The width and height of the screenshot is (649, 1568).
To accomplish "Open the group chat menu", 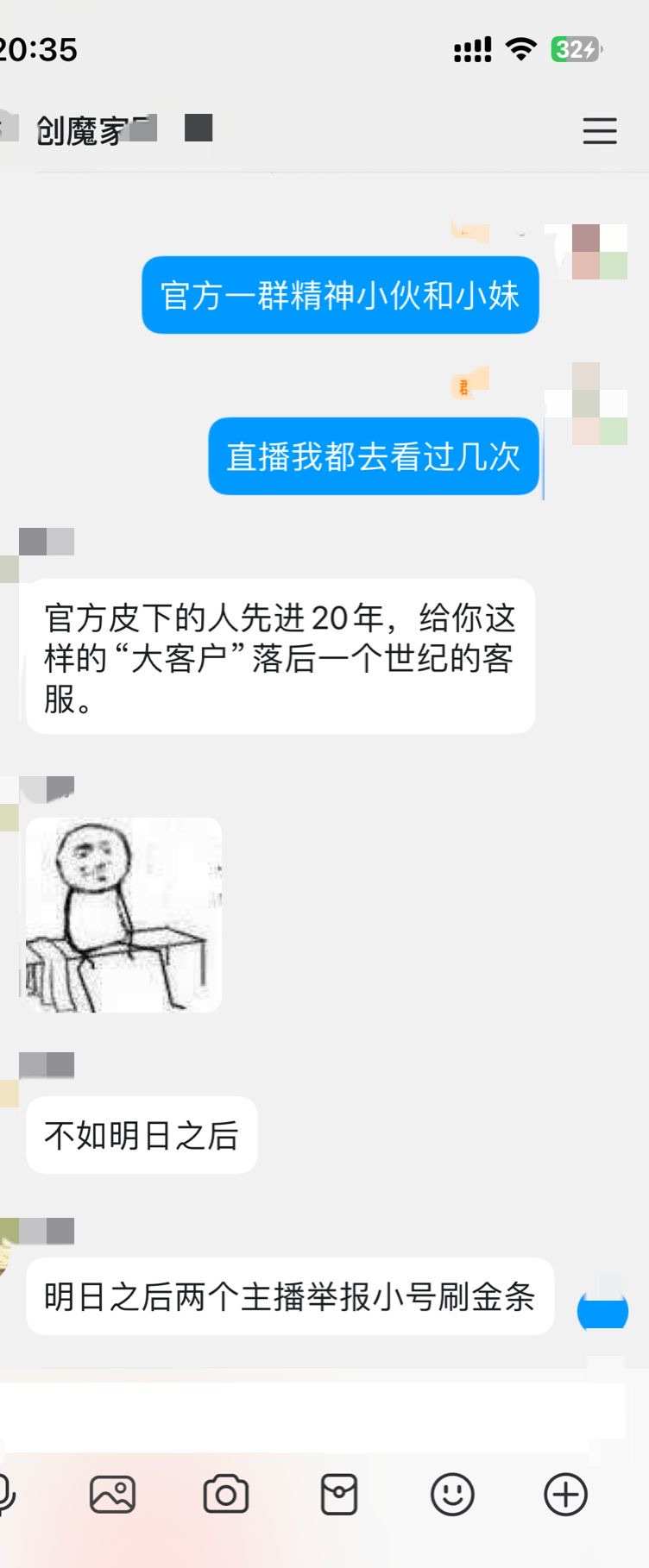I will point(599,131).
